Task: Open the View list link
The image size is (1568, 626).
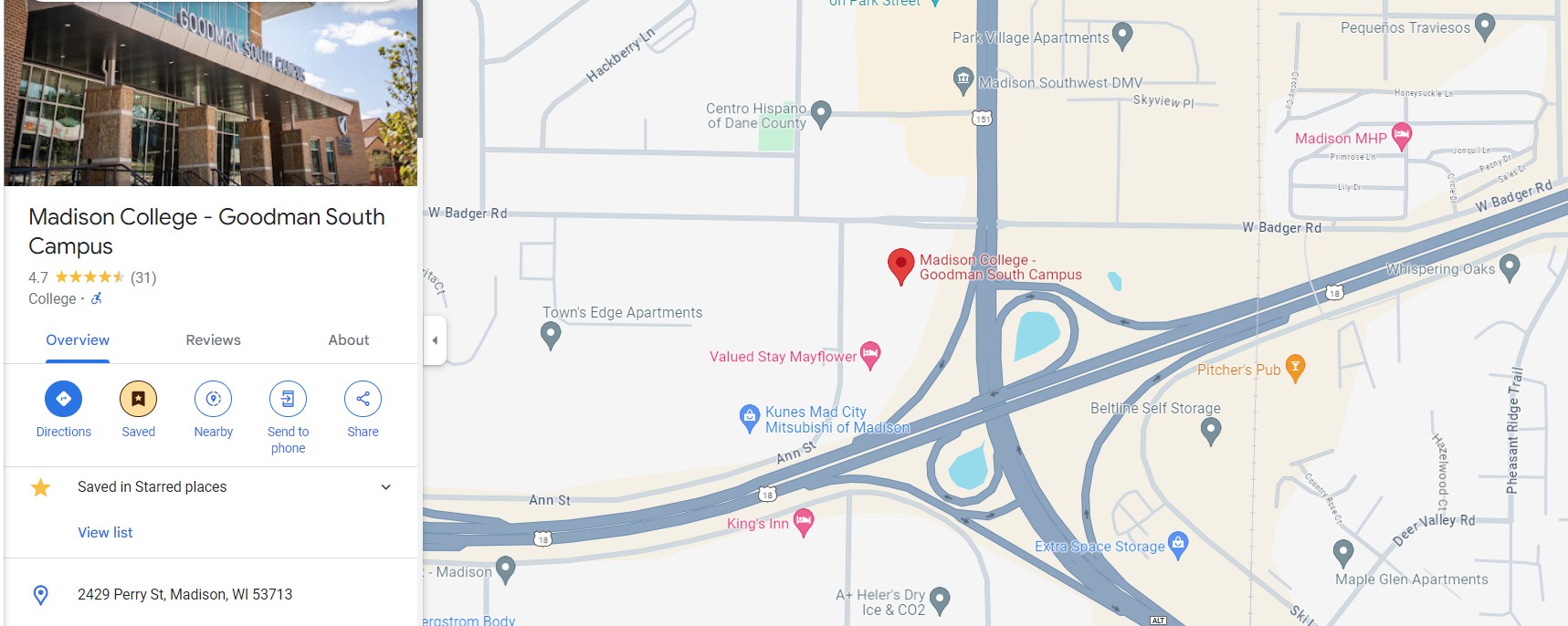Action: 105,533
